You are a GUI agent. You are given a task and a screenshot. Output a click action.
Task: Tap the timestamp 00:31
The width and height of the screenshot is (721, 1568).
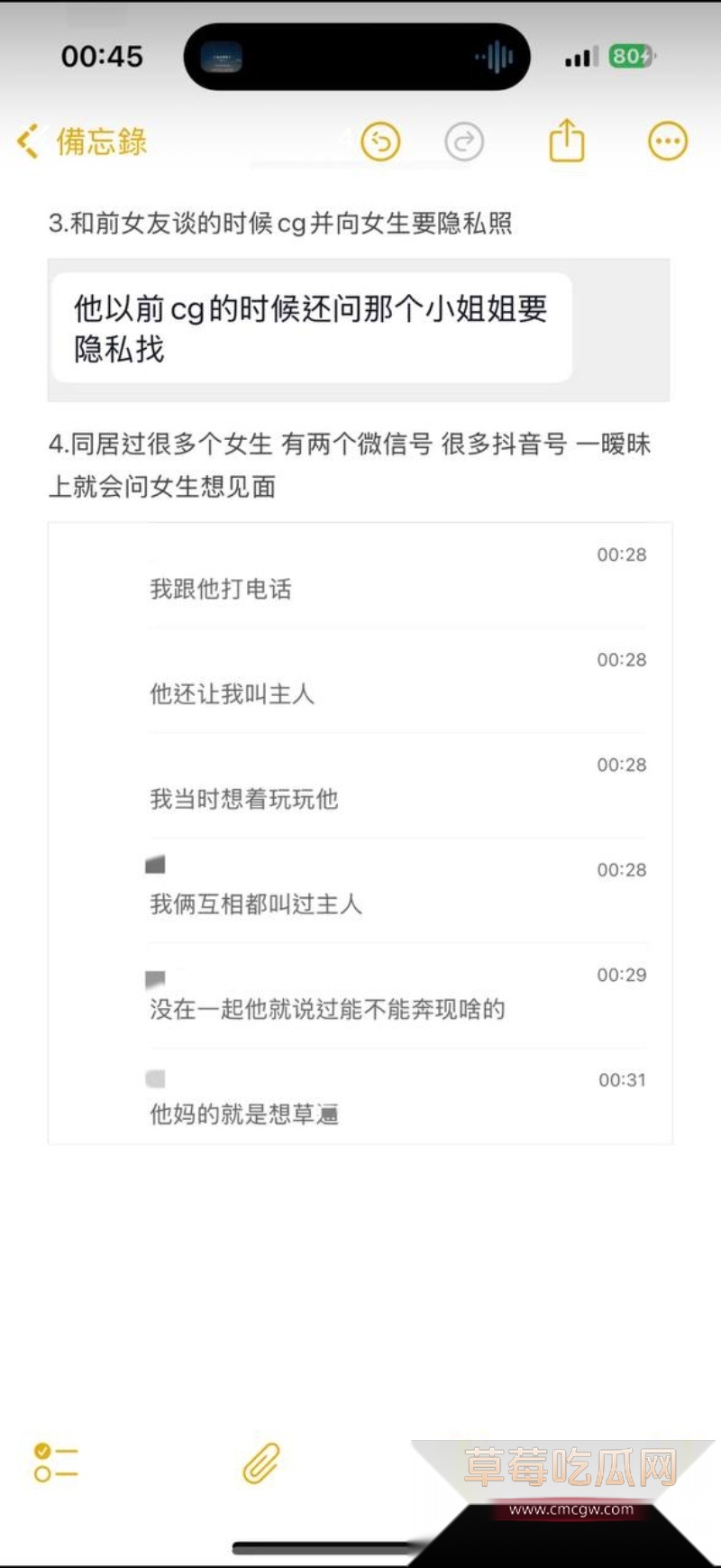[x=621, y=1079]
